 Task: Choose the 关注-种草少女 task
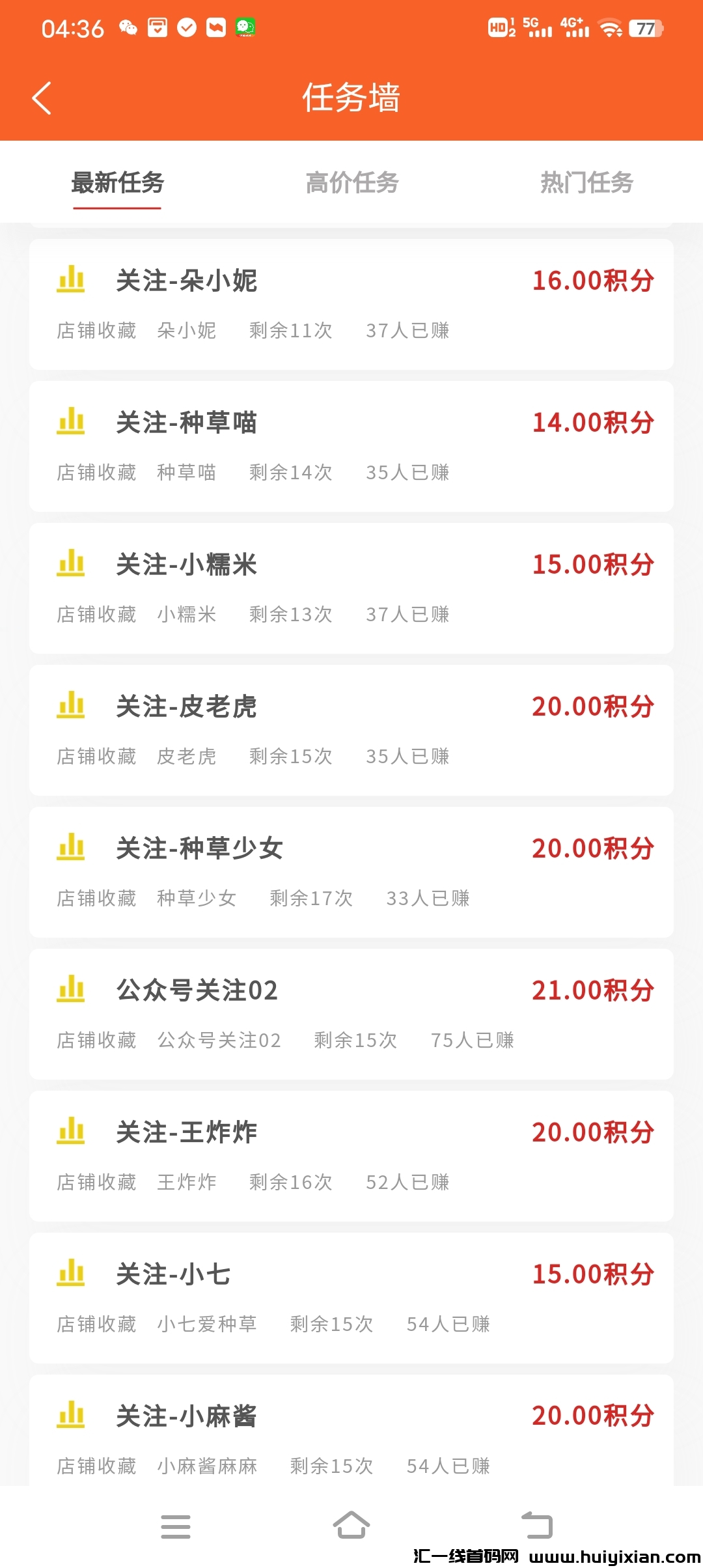point(351,872)
